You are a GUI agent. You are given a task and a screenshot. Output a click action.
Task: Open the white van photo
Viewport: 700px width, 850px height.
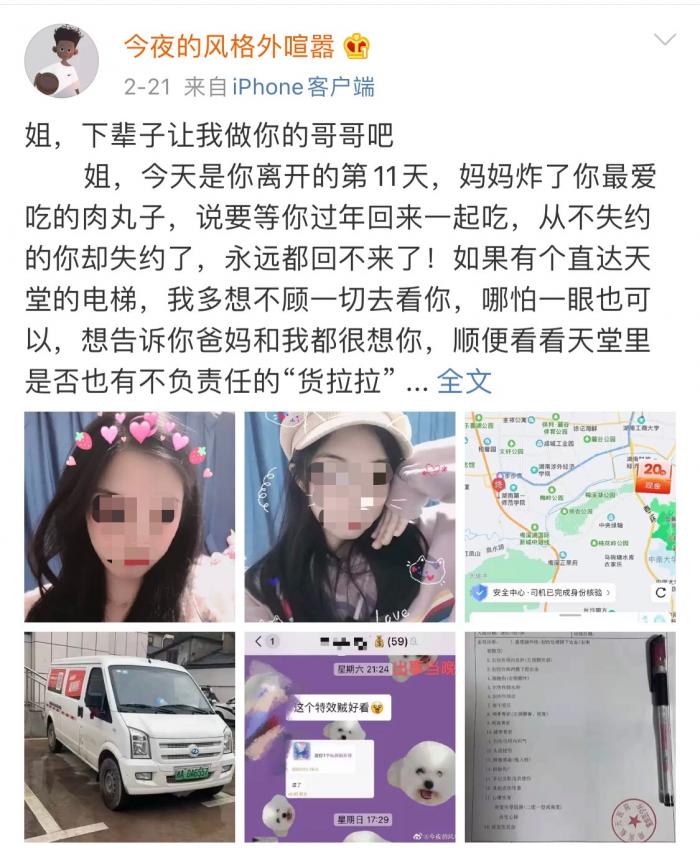[x=129, y=735]
